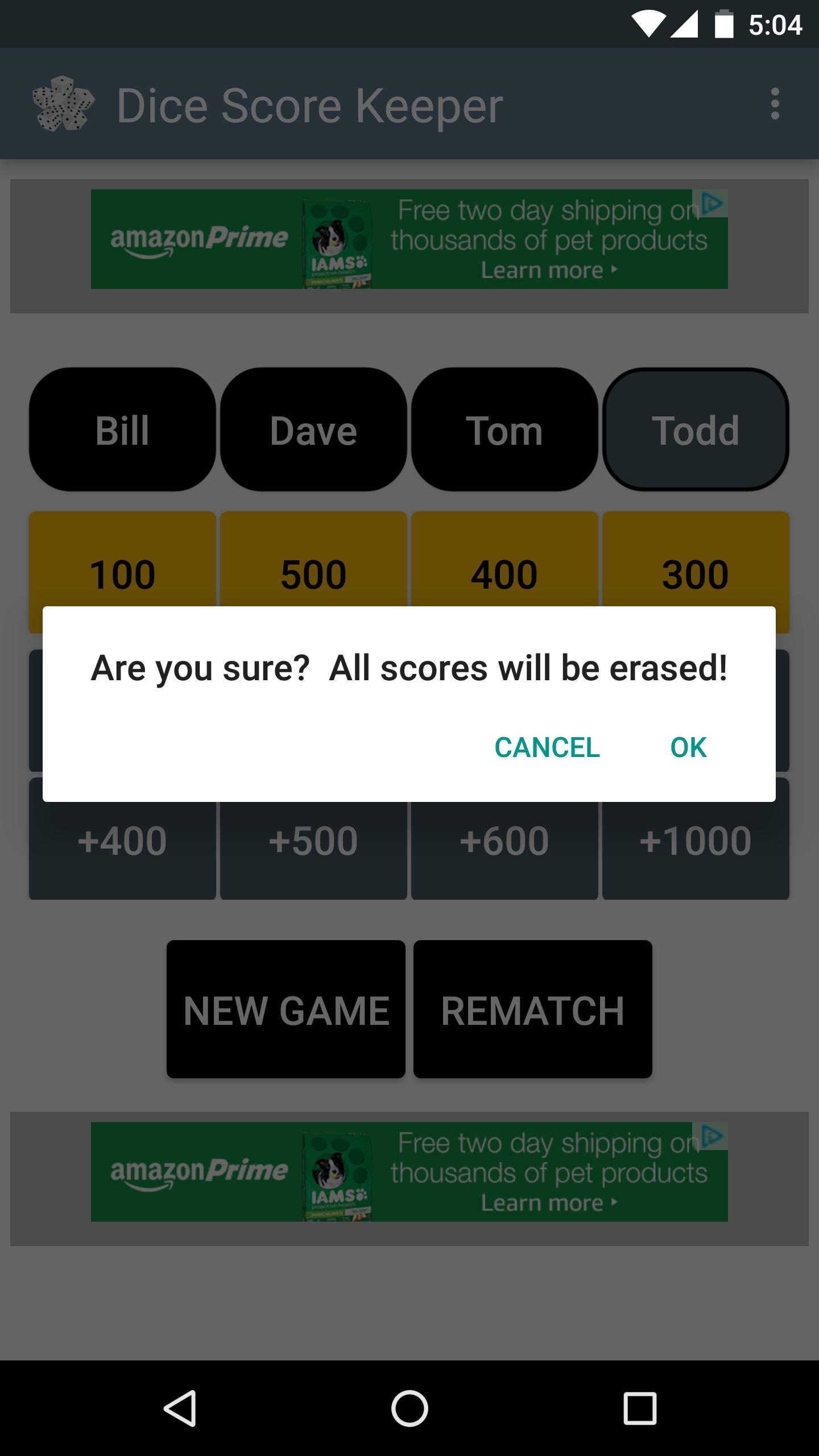Open the overflow menu

[775, 105]
